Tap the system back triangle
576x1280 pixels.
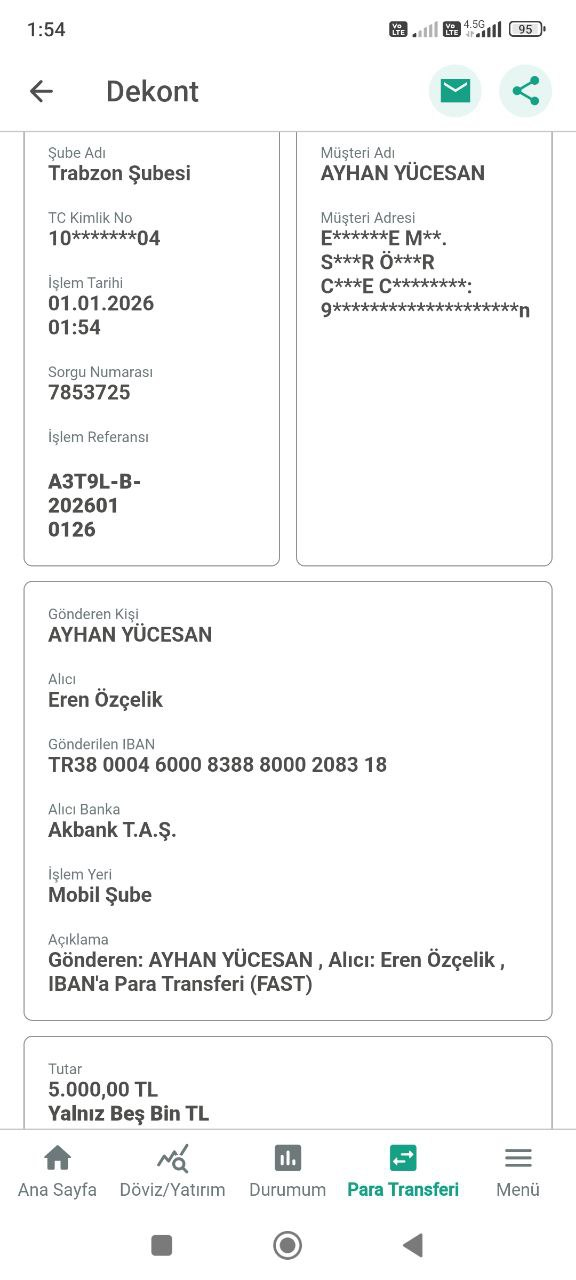412,1245
